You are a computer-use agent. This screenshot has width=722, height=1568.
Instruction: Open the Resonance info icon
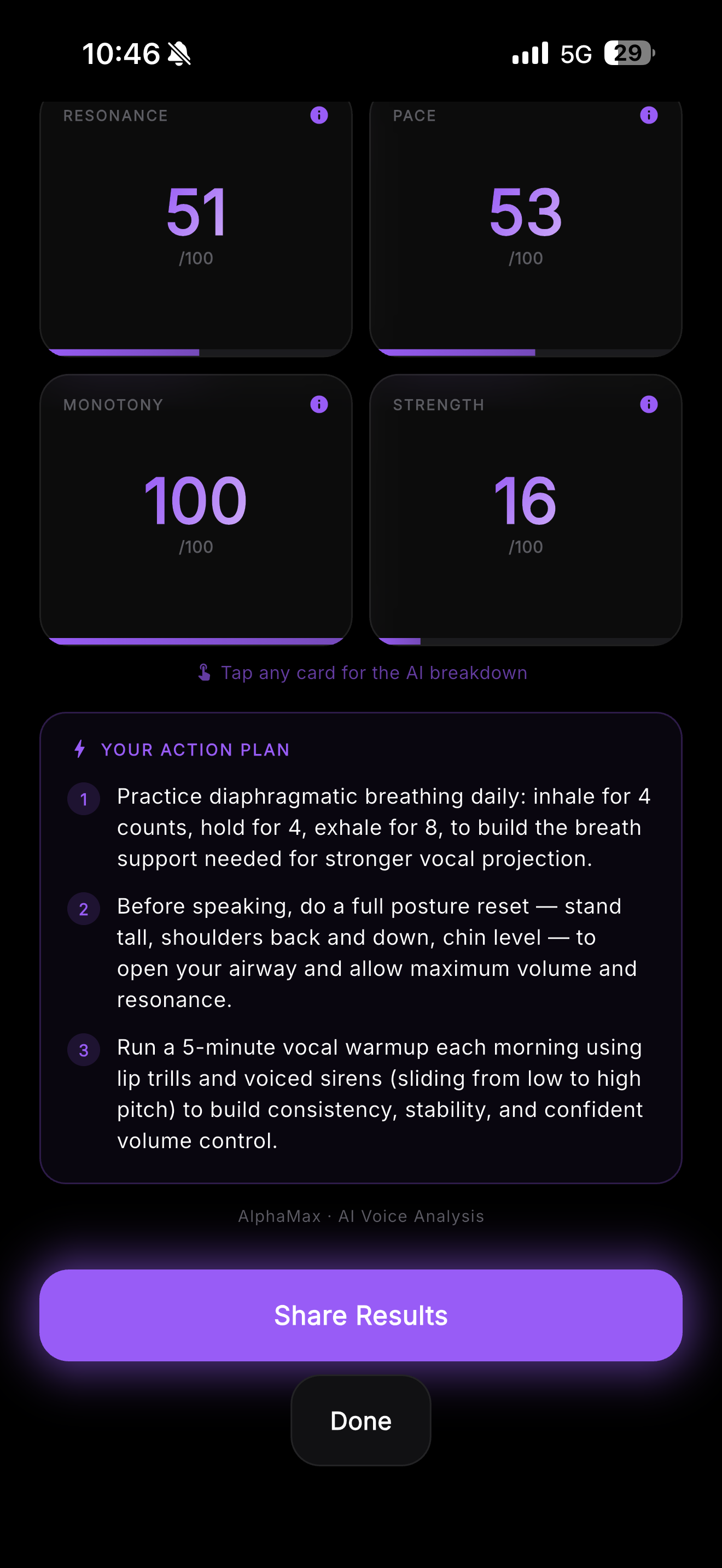(319, 115)
